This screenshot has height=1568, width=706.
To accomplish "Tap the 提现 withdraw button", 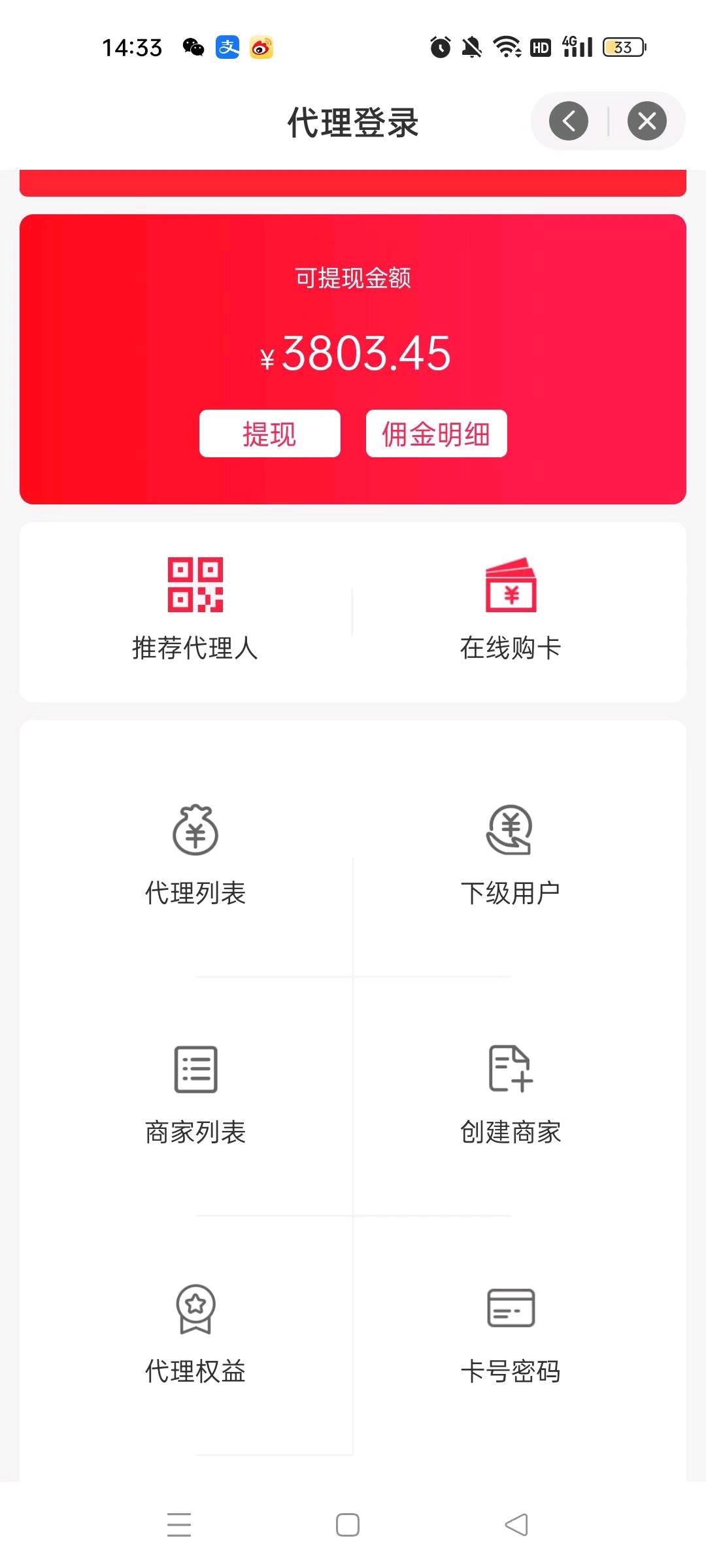I will (x=269, y=433).
